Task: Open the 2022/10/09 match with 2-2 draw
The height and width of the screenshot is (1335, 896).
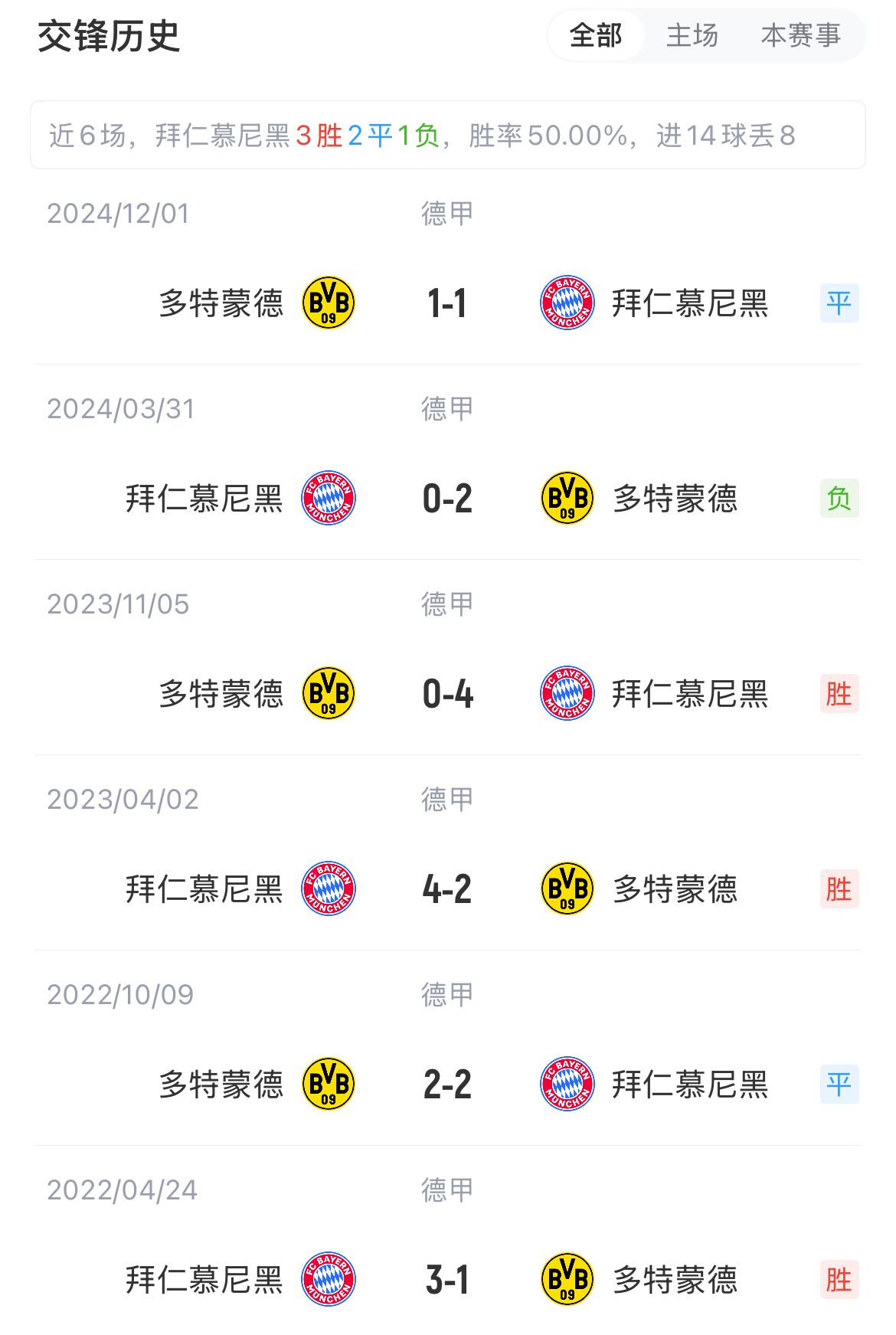Action: [447, 1085]
